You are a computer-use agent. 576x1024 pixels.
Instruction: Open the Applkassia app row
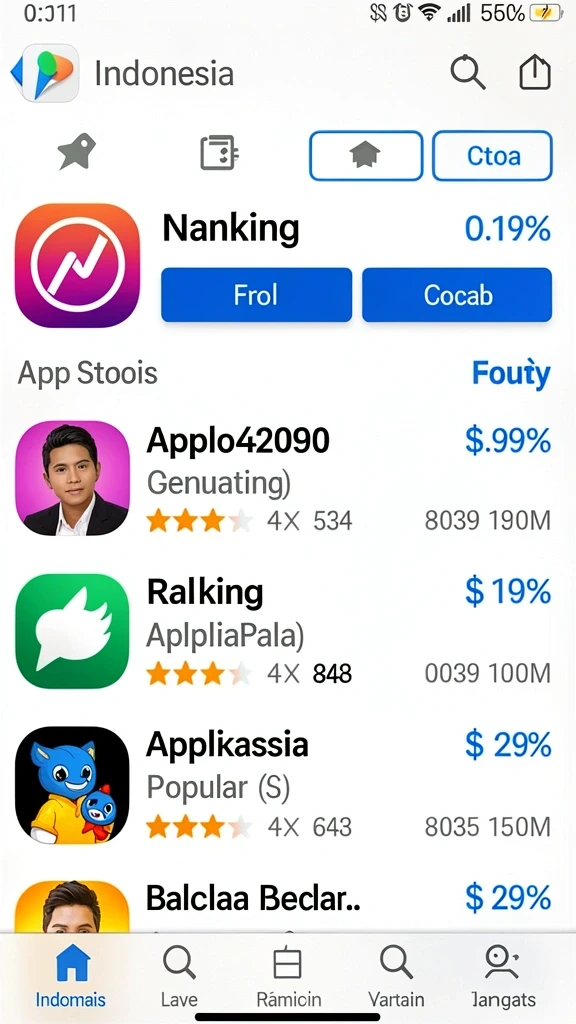point(283,784)
